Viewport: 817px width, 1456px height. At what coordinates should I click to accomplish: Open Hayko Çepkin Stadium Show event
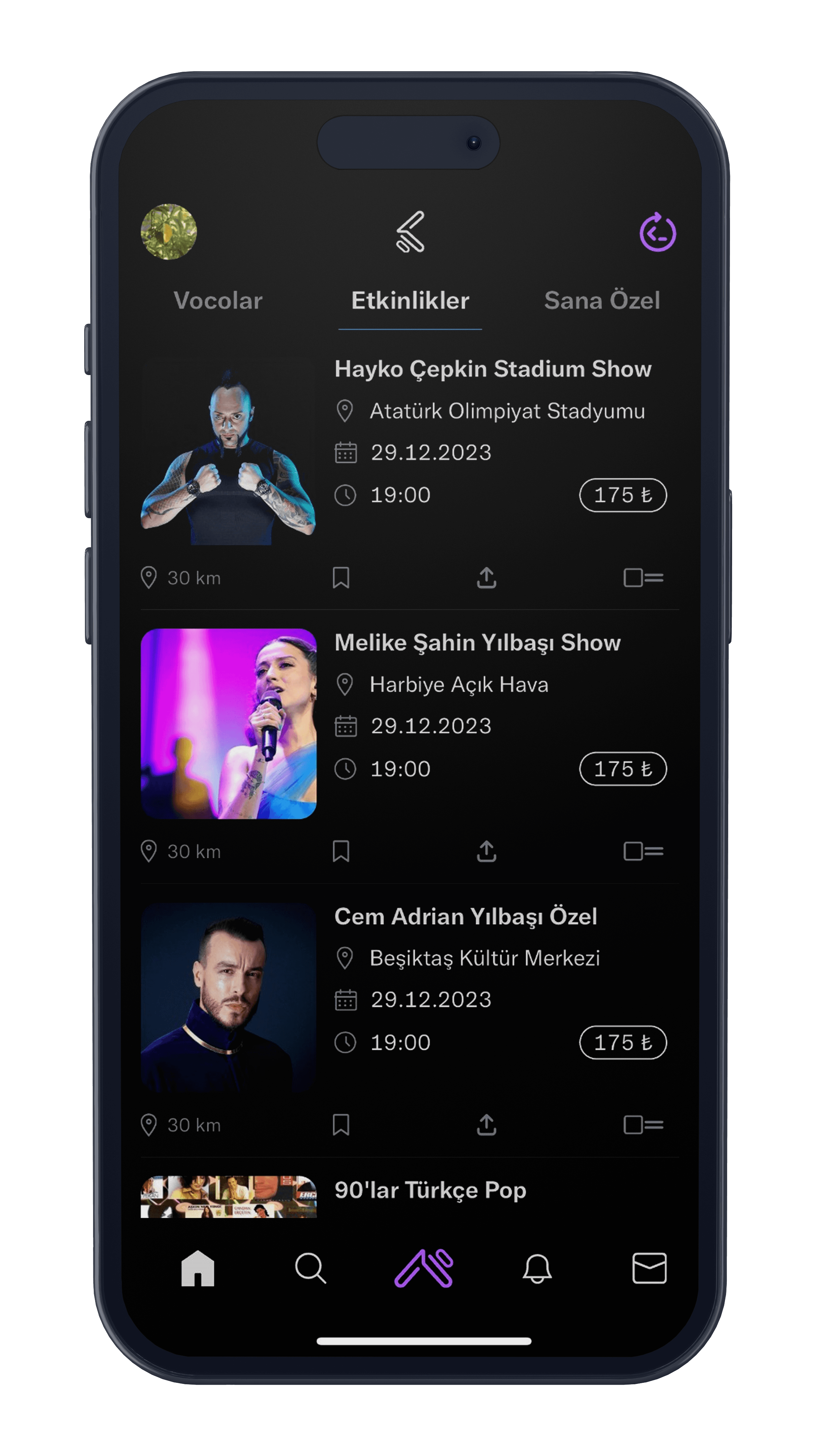point(492,369)
